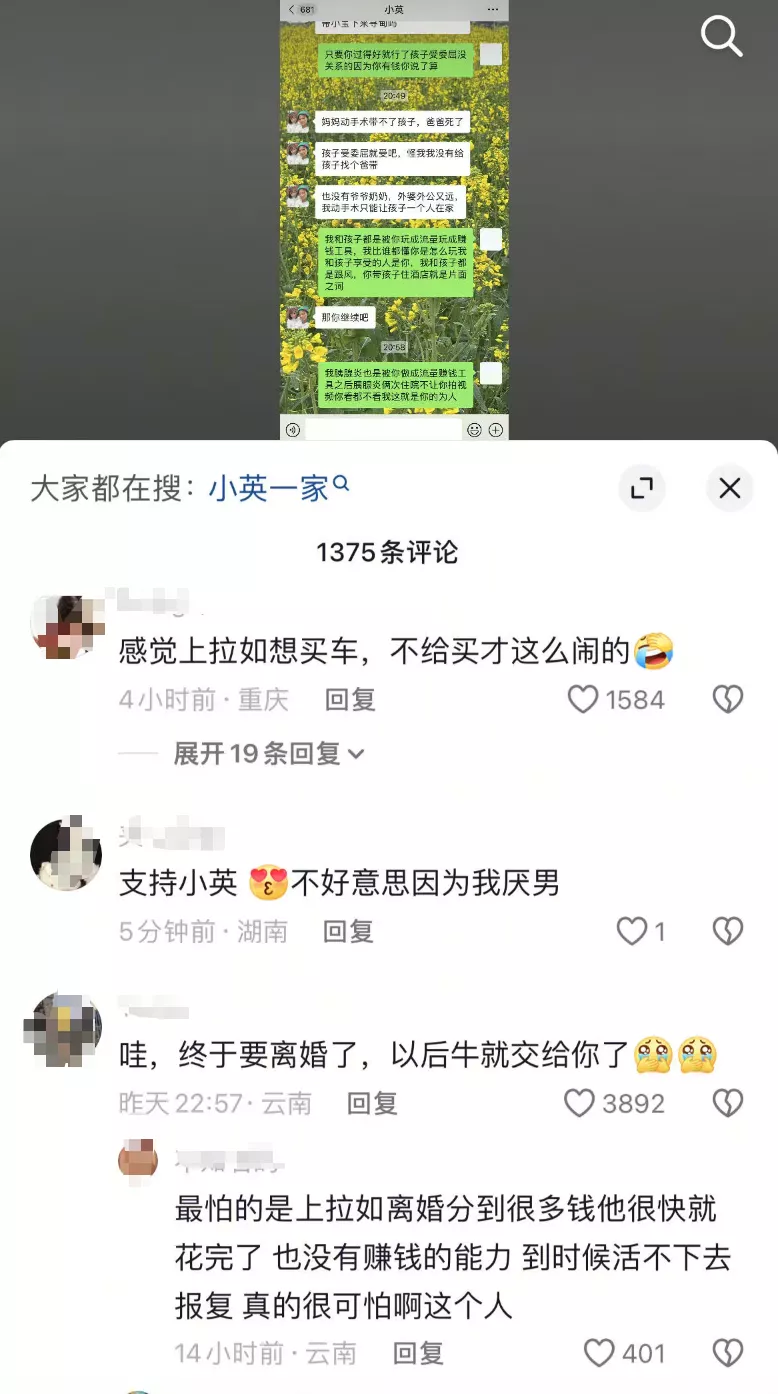Image resolution: width=778 pixels, height=1394 pixels.
Task: Dislike the reply posted 14小时前
Action: [x=728, y=1353]
